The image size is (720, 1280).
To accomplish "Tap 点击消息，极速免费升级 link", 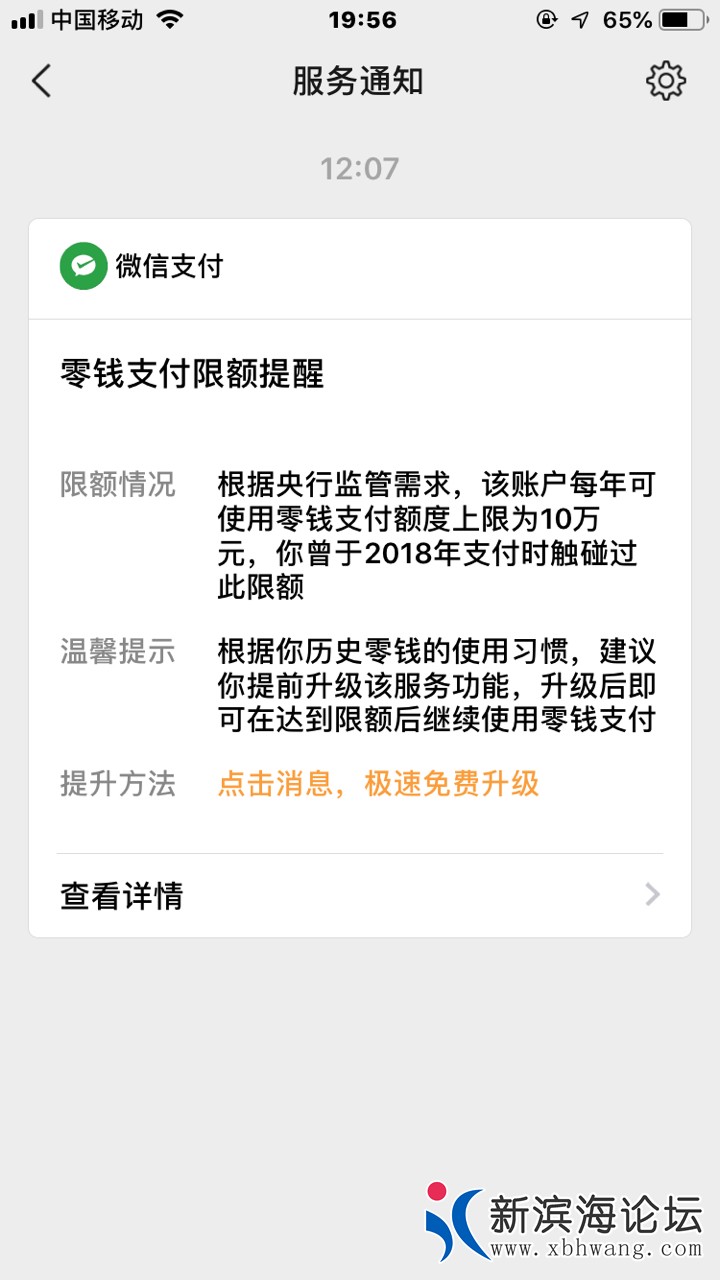I will point(378,784).
